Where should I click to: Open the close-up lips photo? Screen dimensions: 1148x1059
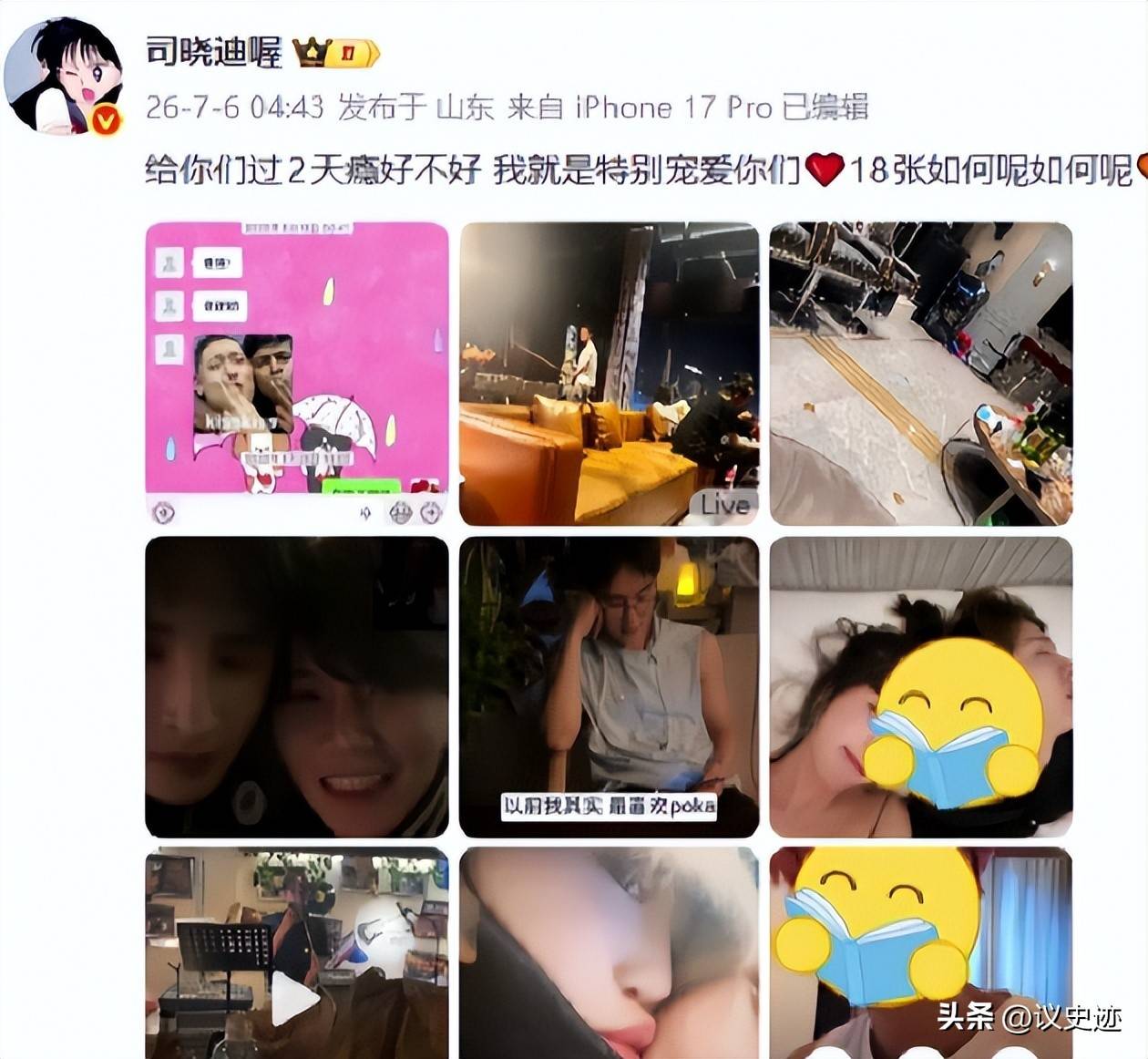[609, 953]
